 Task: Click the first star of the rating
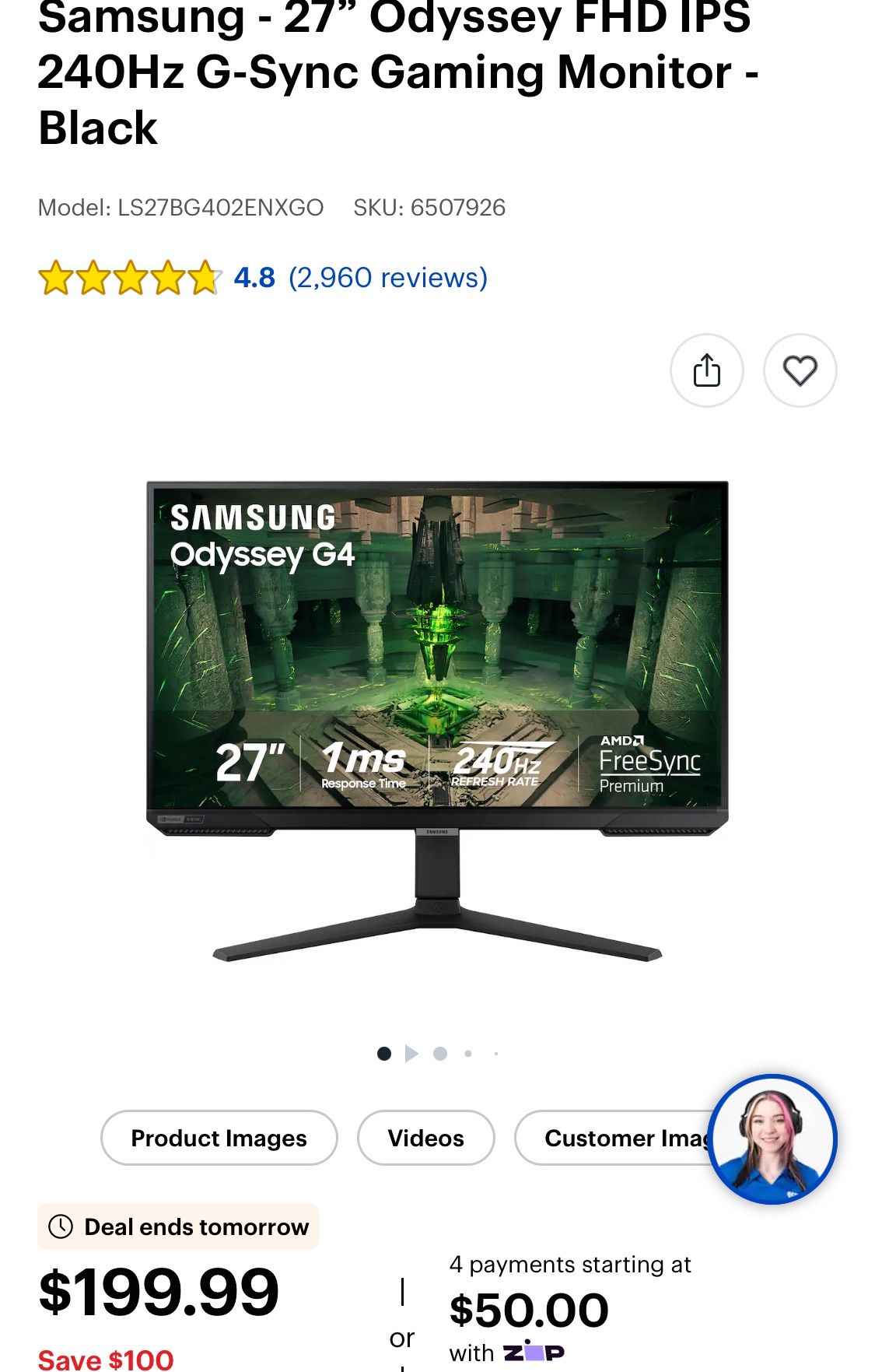tap(56, 277)
